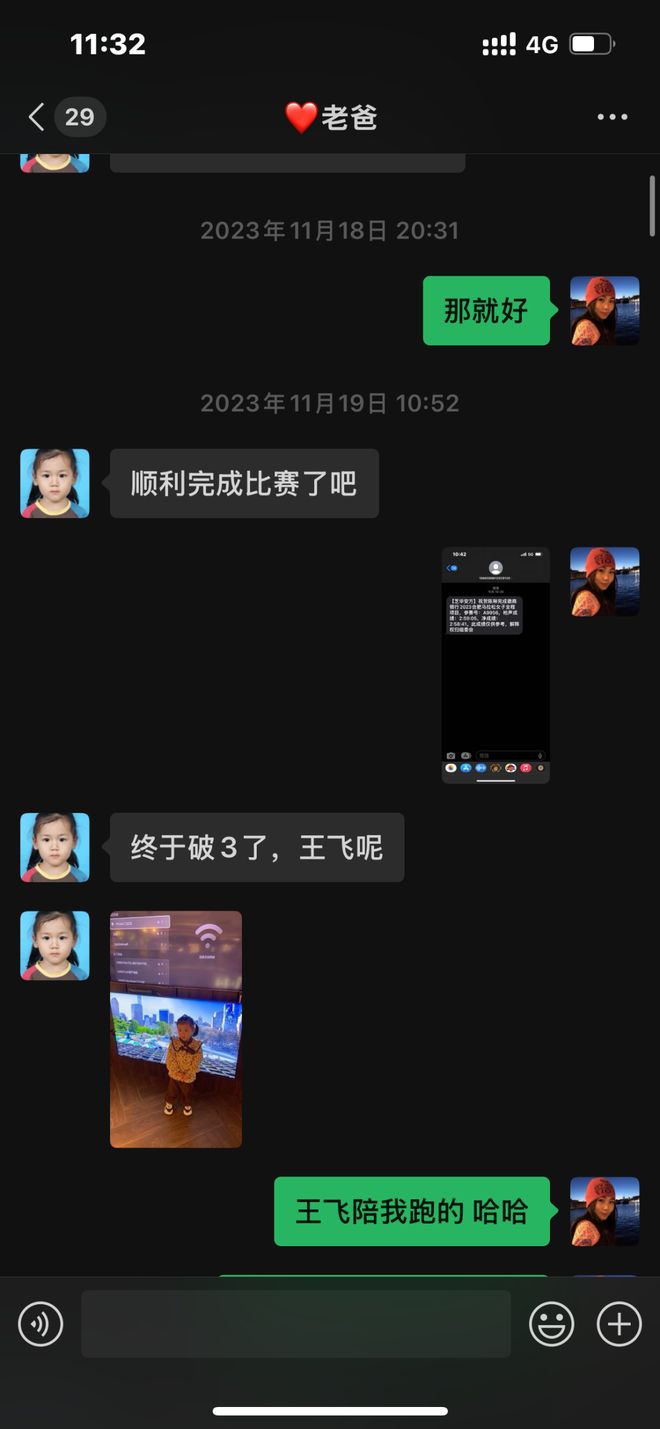Switch to voice message input

point(41,1324)
